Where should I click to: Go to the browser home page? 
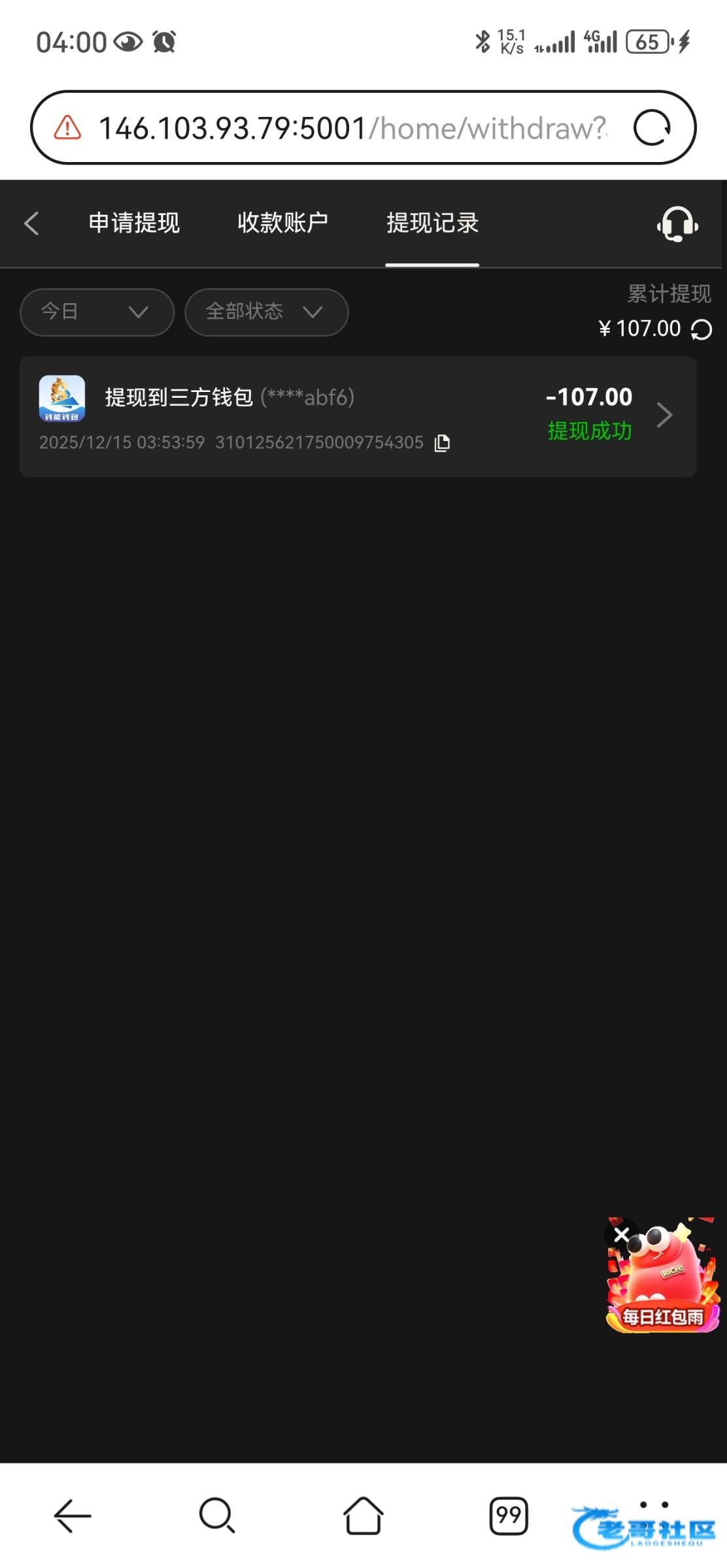(363, 1516)
